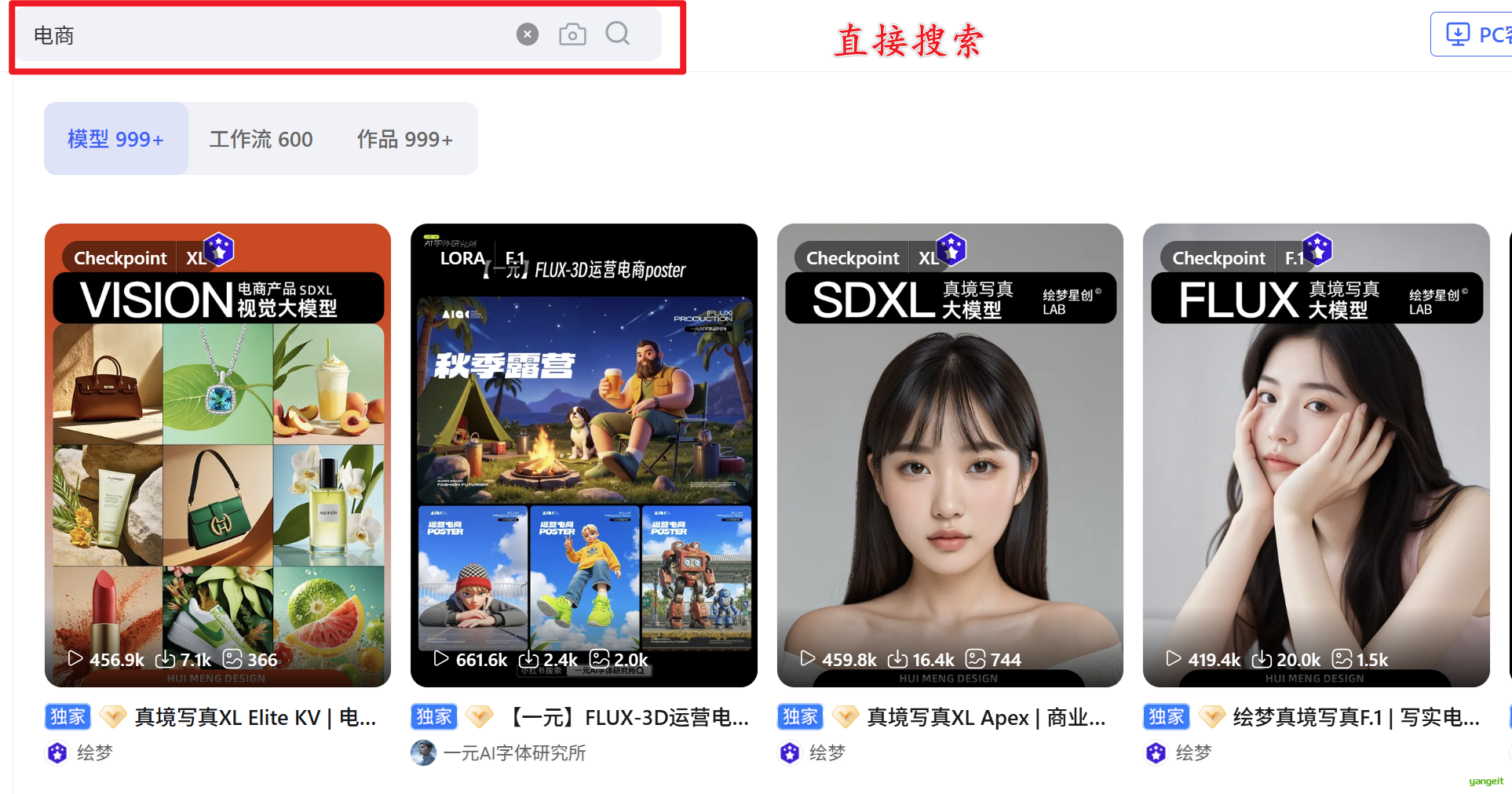Select the 模型 999+ tab
This screenshot has width=1512, height=794.
coord(116,139)
